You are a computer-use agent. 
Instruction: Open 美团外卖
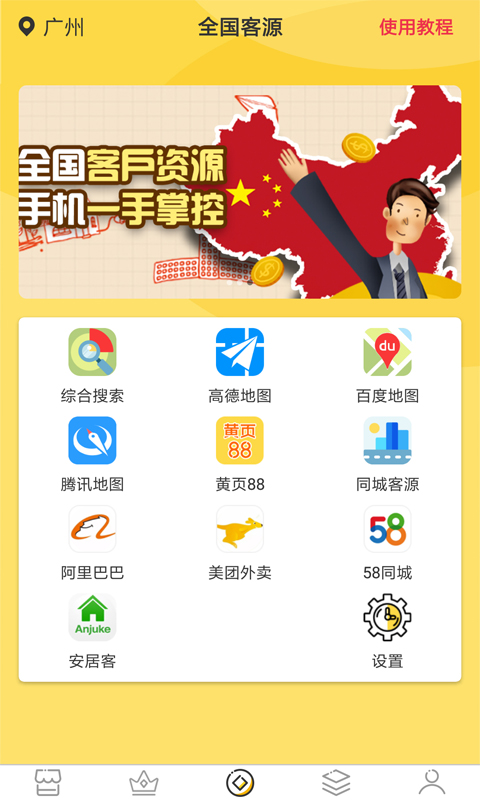240,543
